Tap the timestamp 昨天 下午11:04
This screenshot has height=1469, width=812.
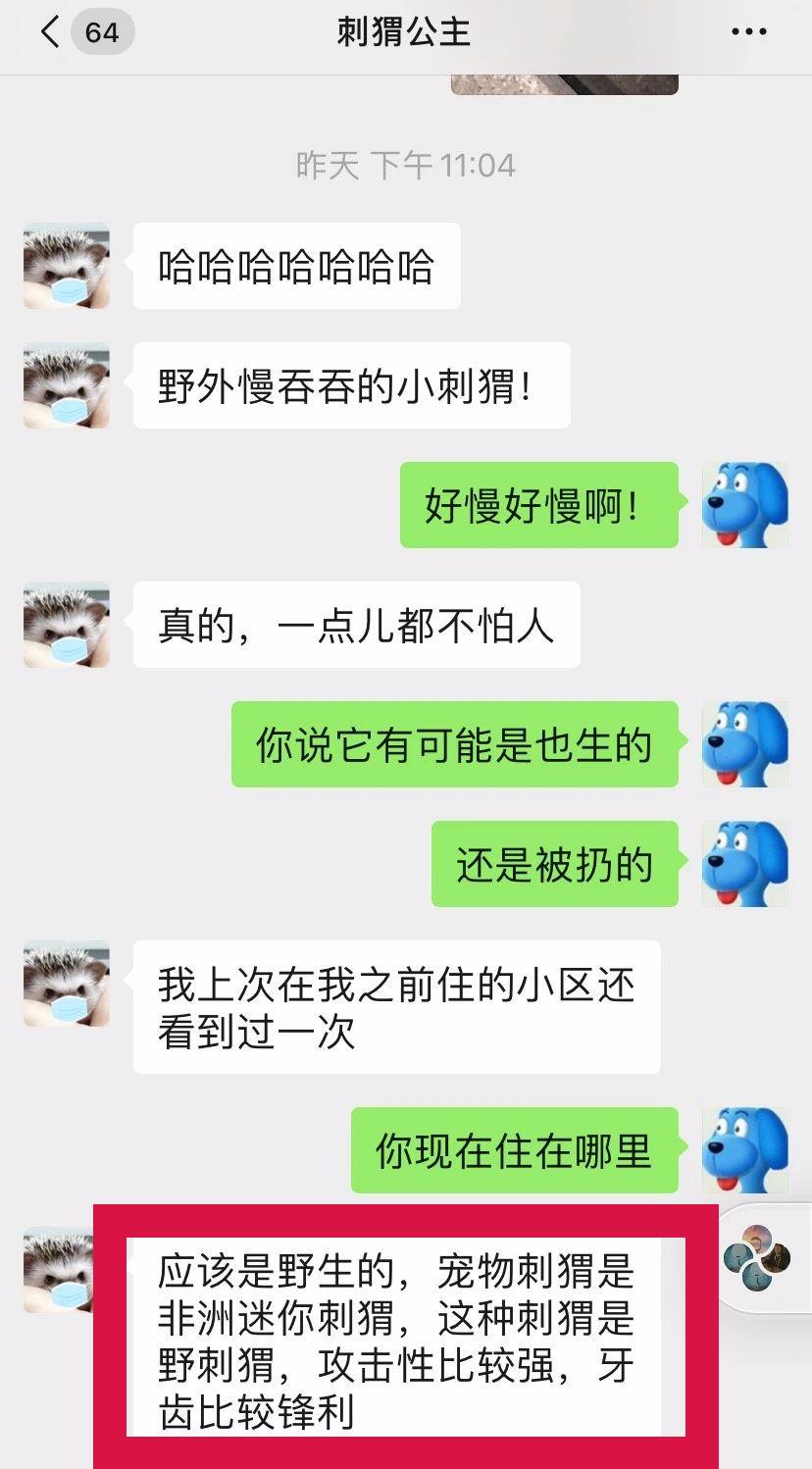[405, 165]
